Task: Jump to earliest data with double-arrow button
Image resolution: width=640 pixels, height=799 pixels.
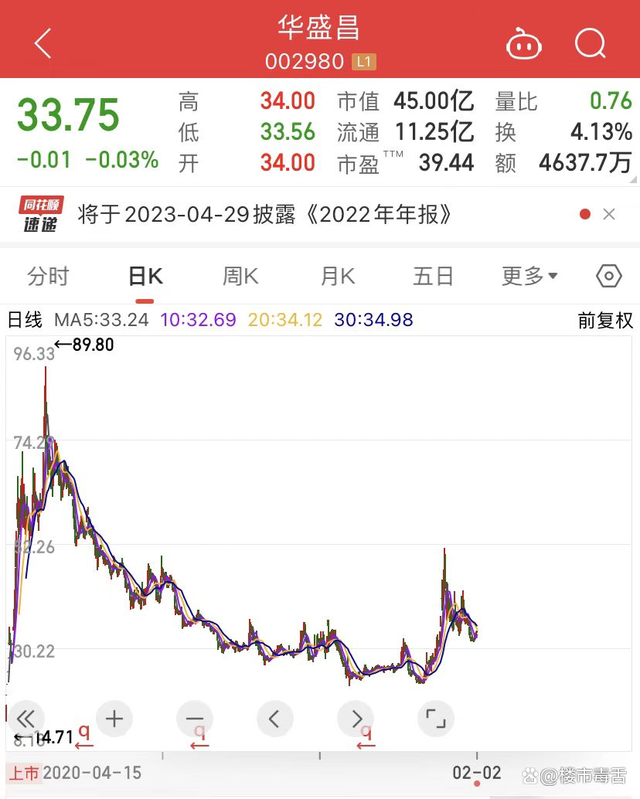Action: pyautogui.click(x=26, y=718)
